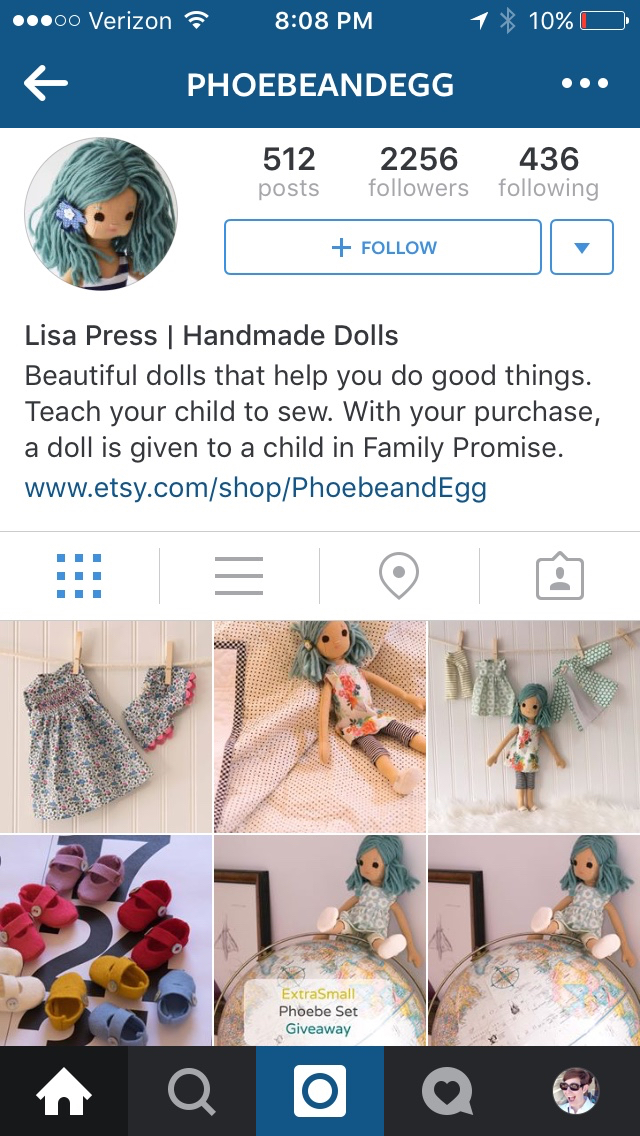Switch to grid view tab

(79, 576)
